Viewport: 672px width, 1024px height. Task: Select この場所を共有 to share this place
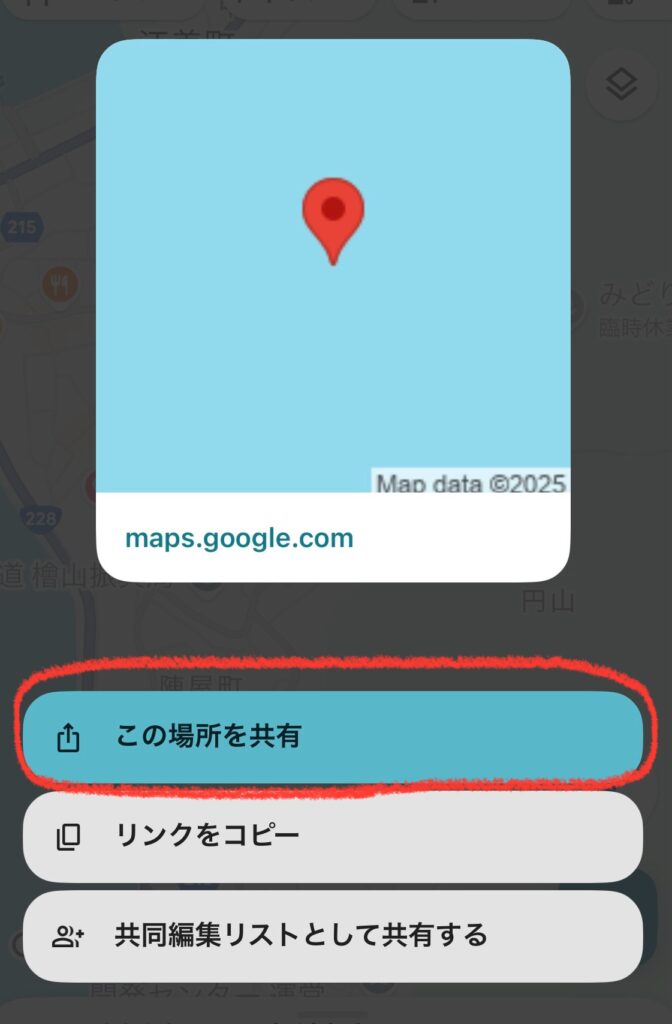[332, 737]
